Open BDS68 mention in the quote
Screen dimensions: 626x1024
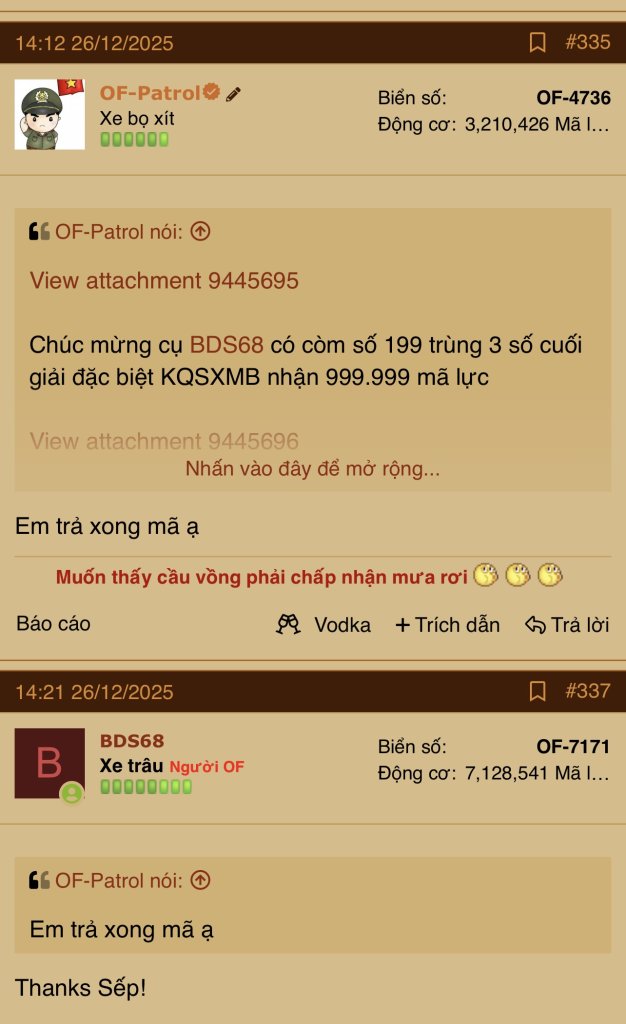click(227, 345)
